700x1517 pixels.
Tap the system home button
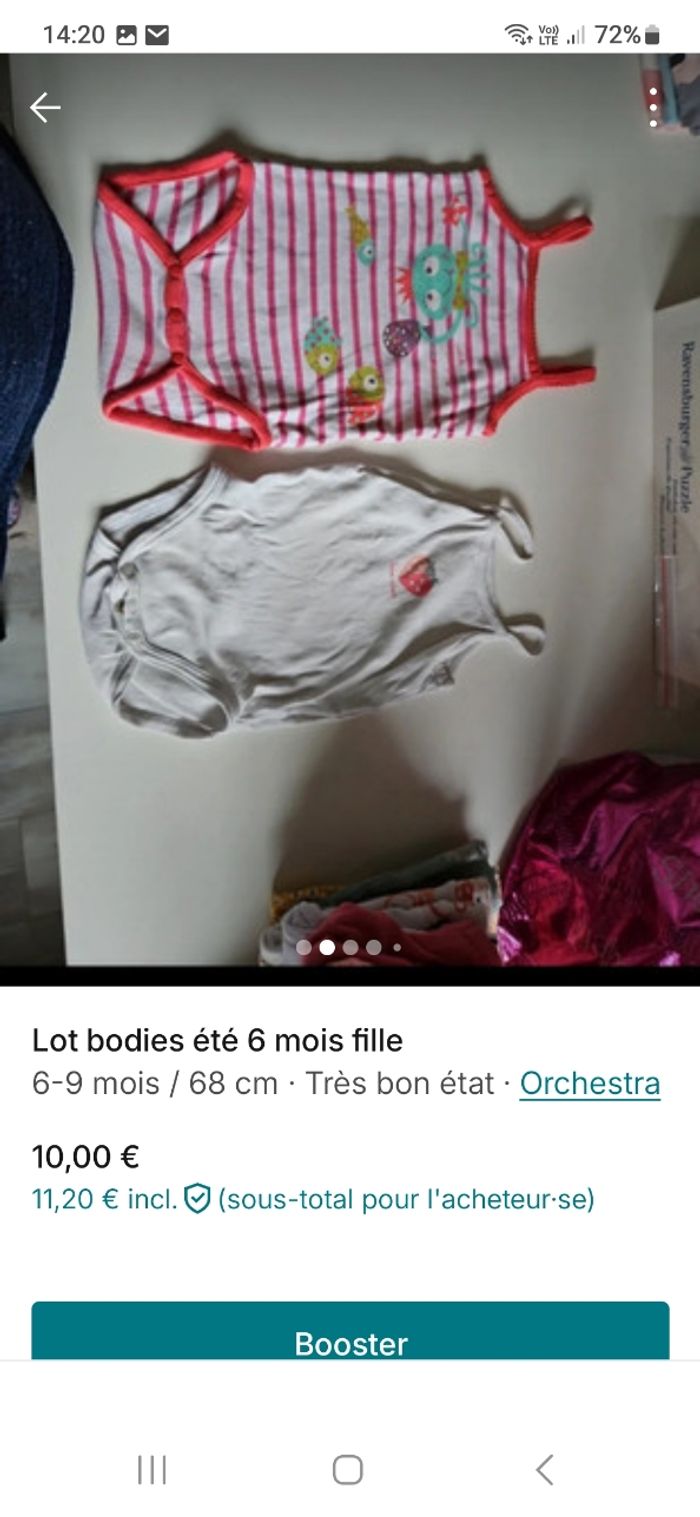pos(347,1469)
